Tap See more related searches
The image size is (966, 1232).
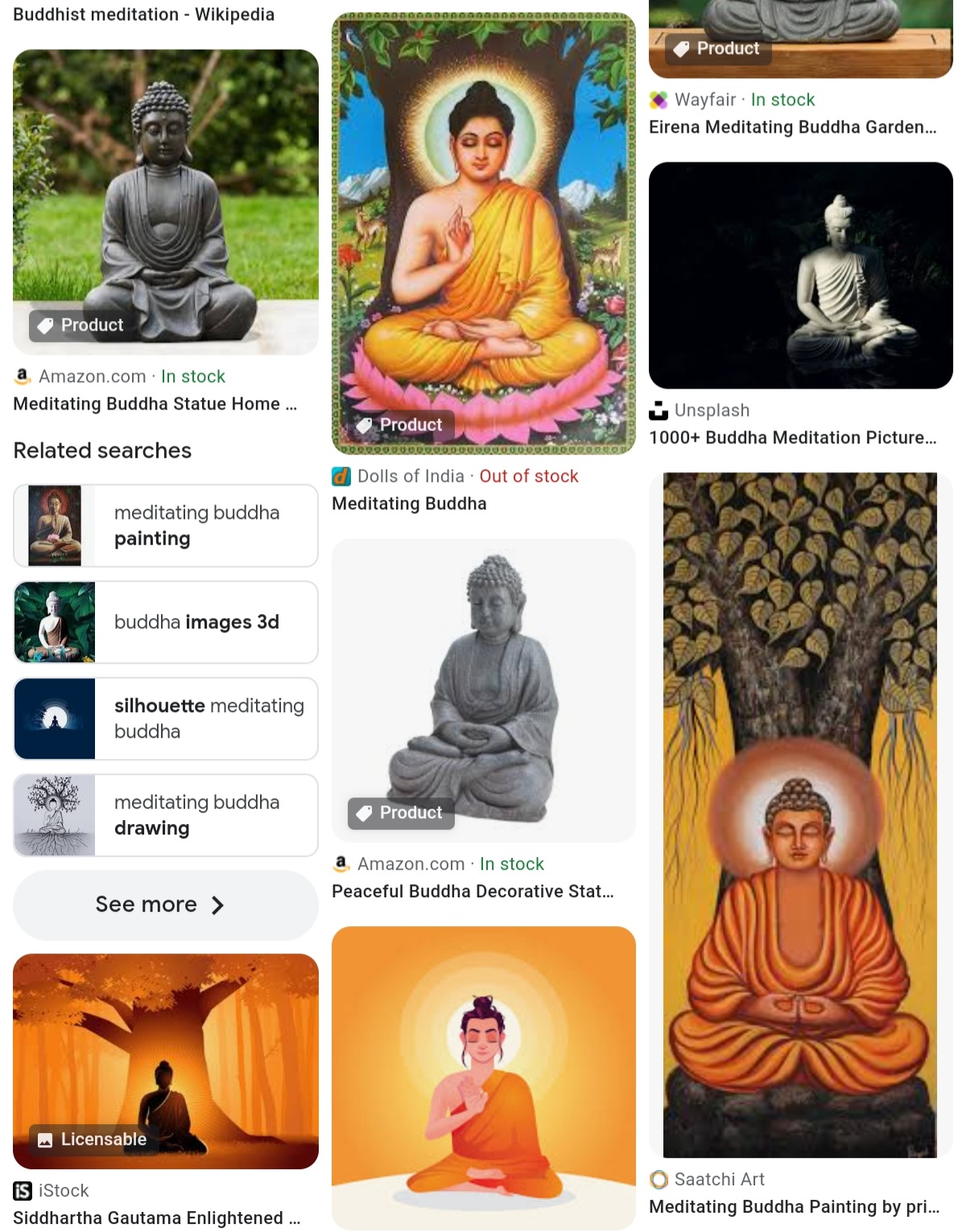pyautogui.click(x=165, y=904)
